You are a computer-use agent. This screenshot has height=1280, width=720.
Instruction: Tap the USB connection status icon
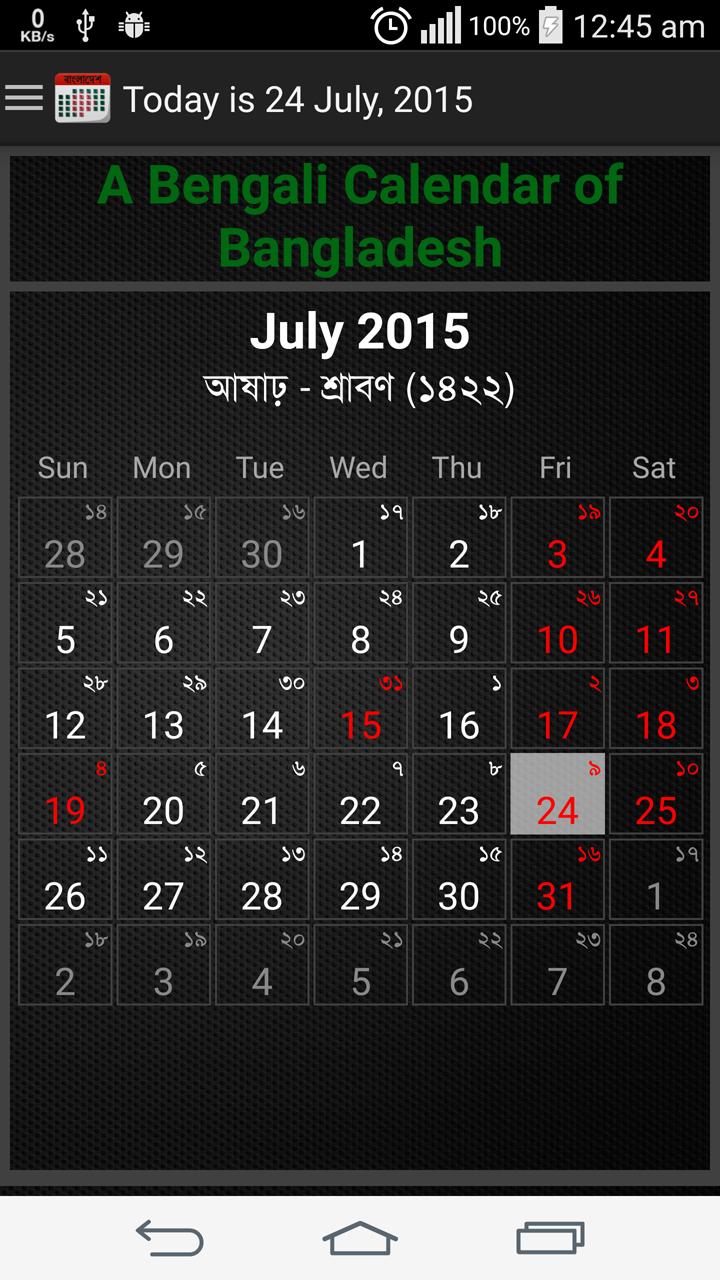(x=86, y=24)
